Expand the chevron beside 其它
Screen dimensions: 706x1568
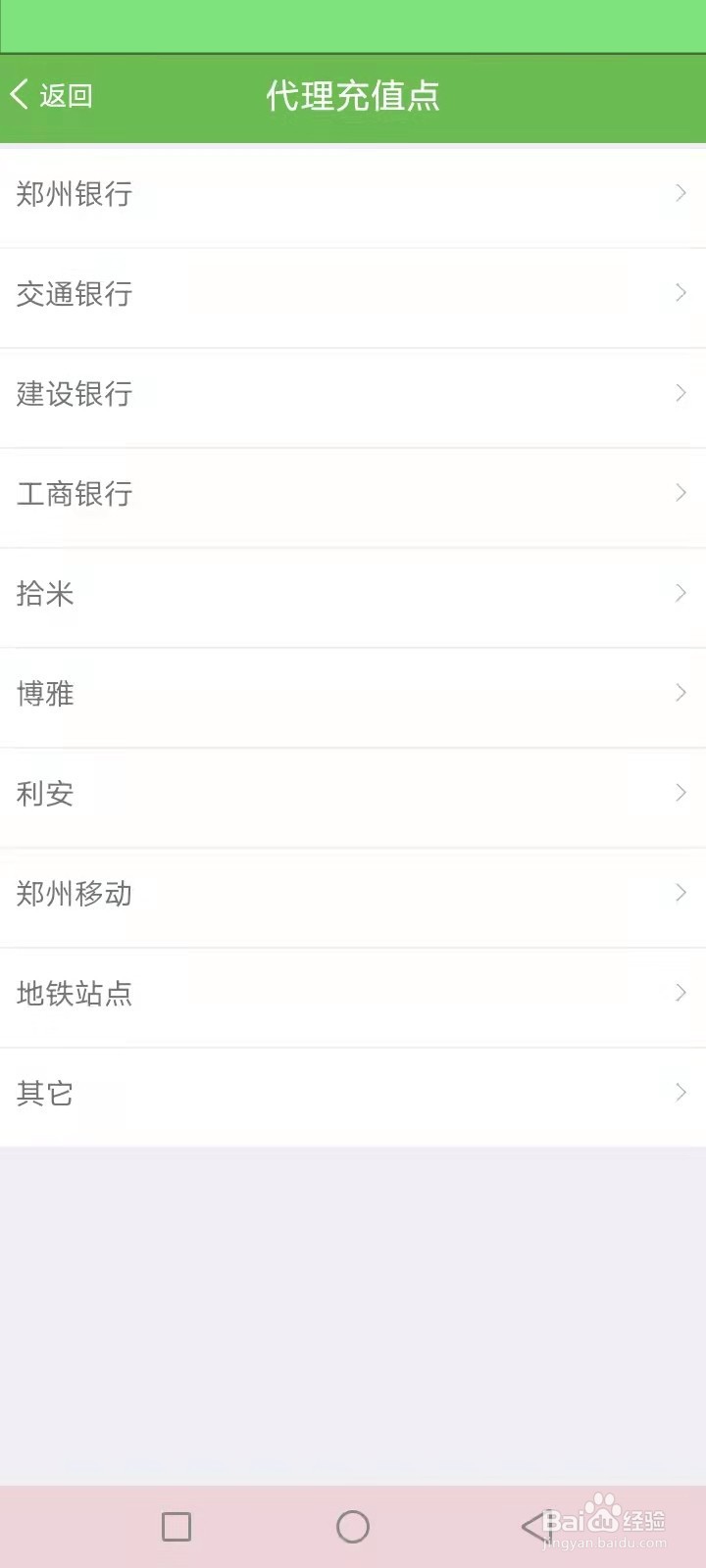681,1093
